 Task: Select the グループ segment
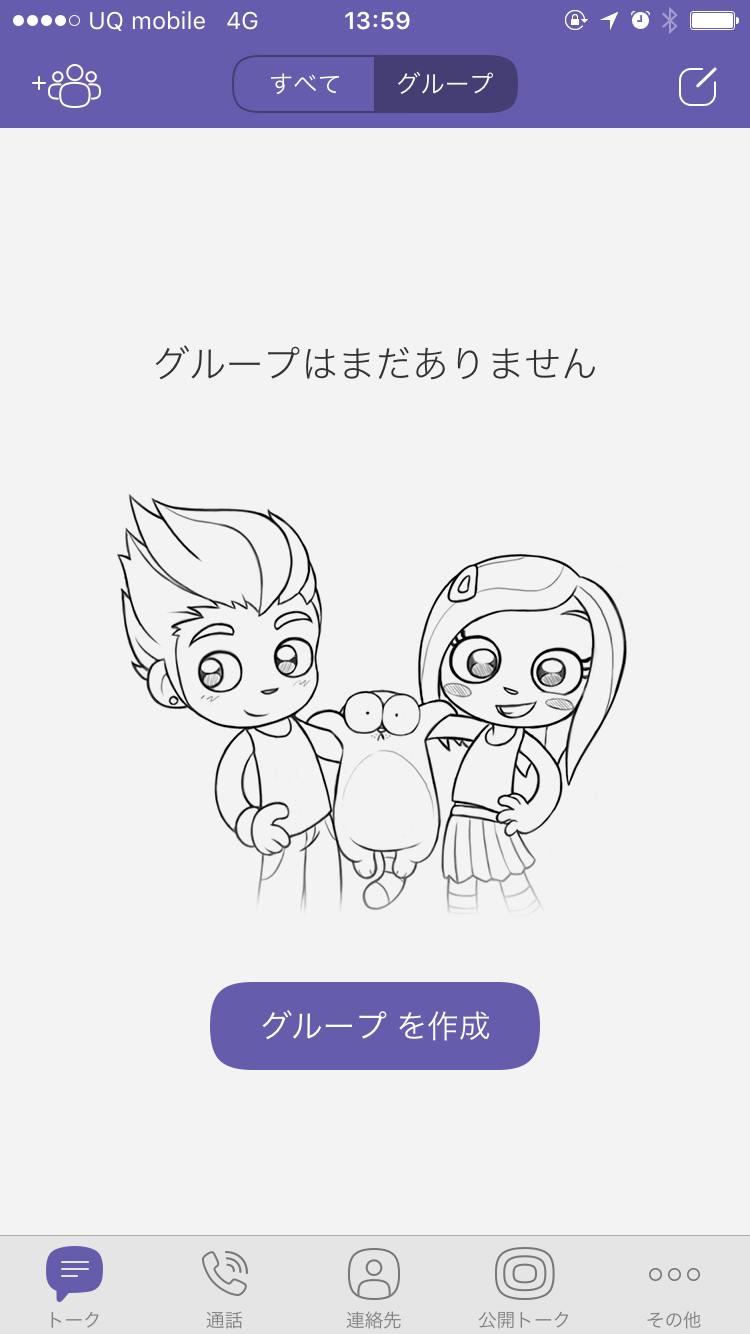[x=445, y=84]
